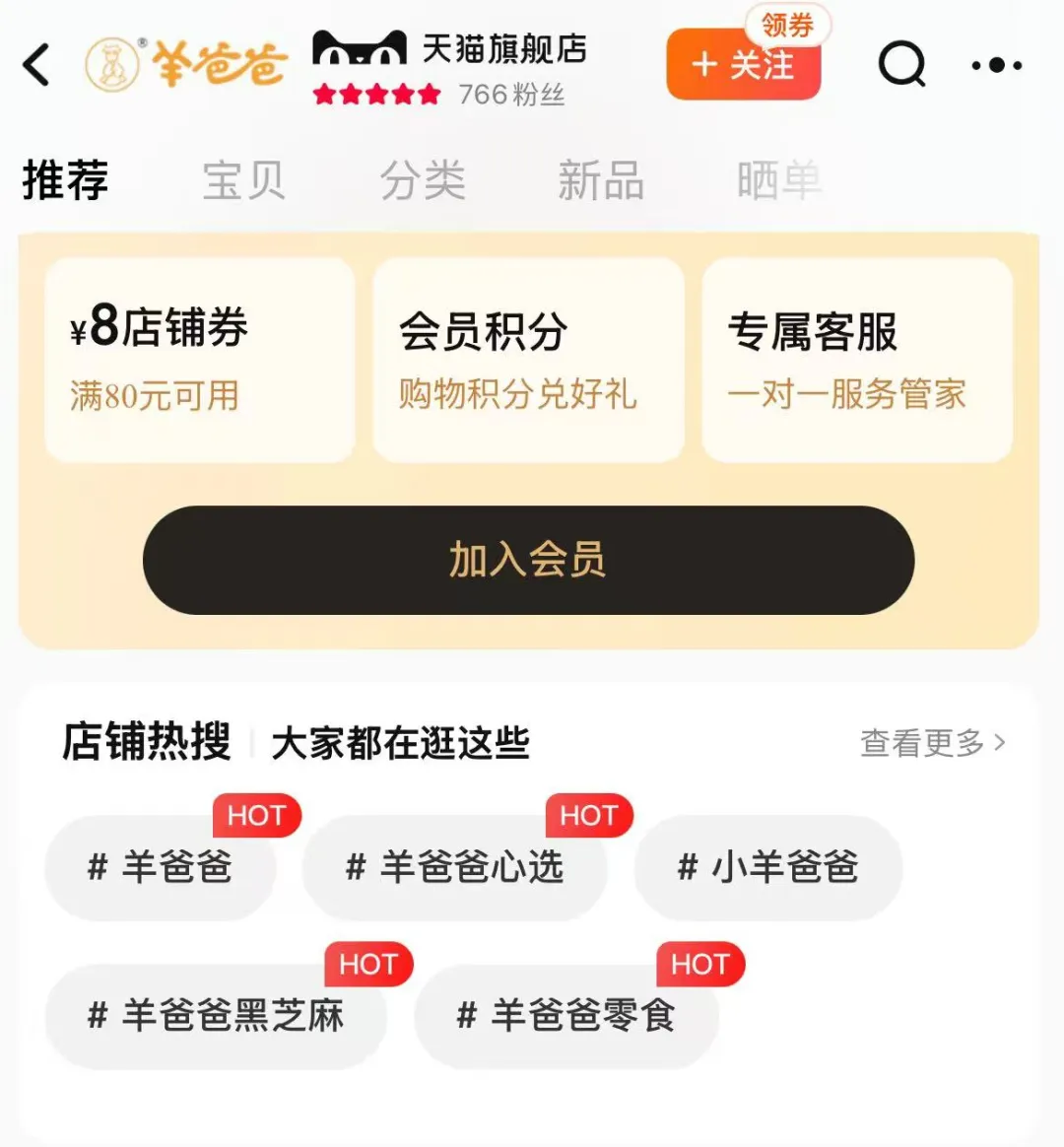Switch to the 晒单 tab

[x=778, y=181]
